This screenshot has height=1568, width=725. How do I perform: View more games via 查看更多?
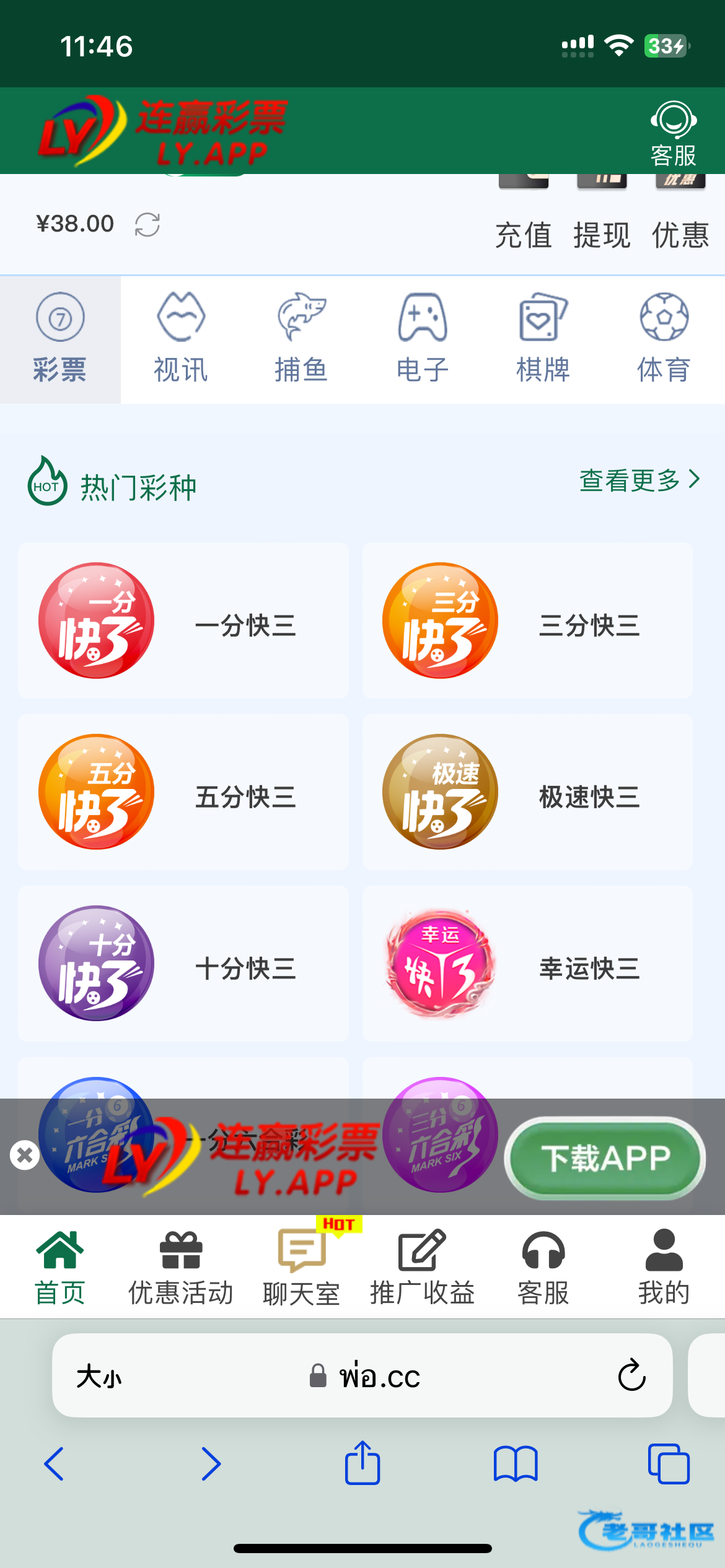pyautogui.click(x=639, y=480)
